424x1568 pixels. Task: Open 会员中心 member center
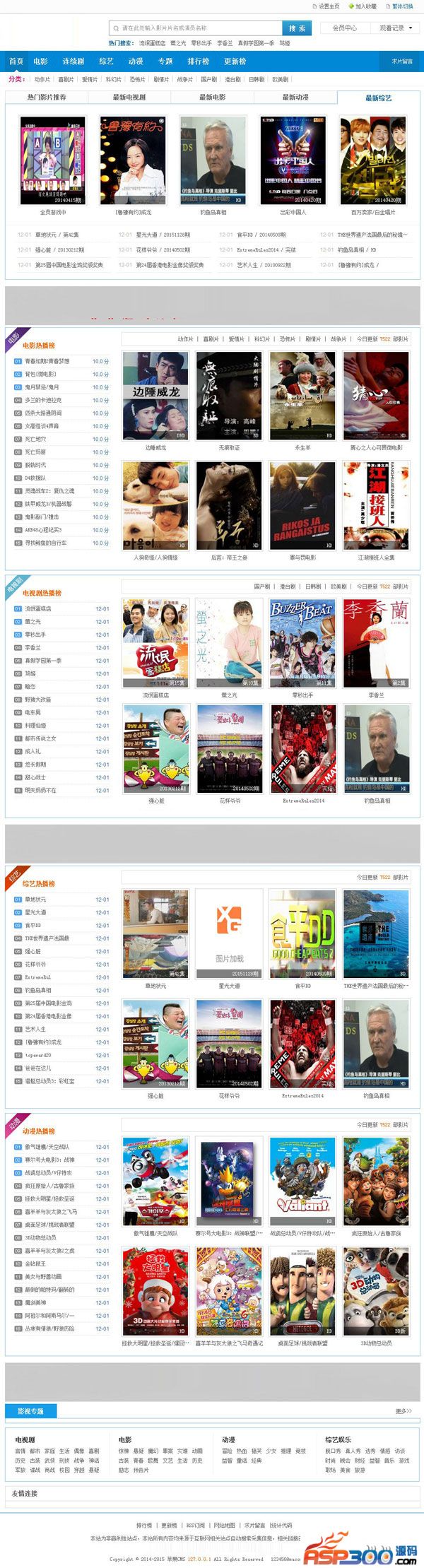[x=344, y=28]
